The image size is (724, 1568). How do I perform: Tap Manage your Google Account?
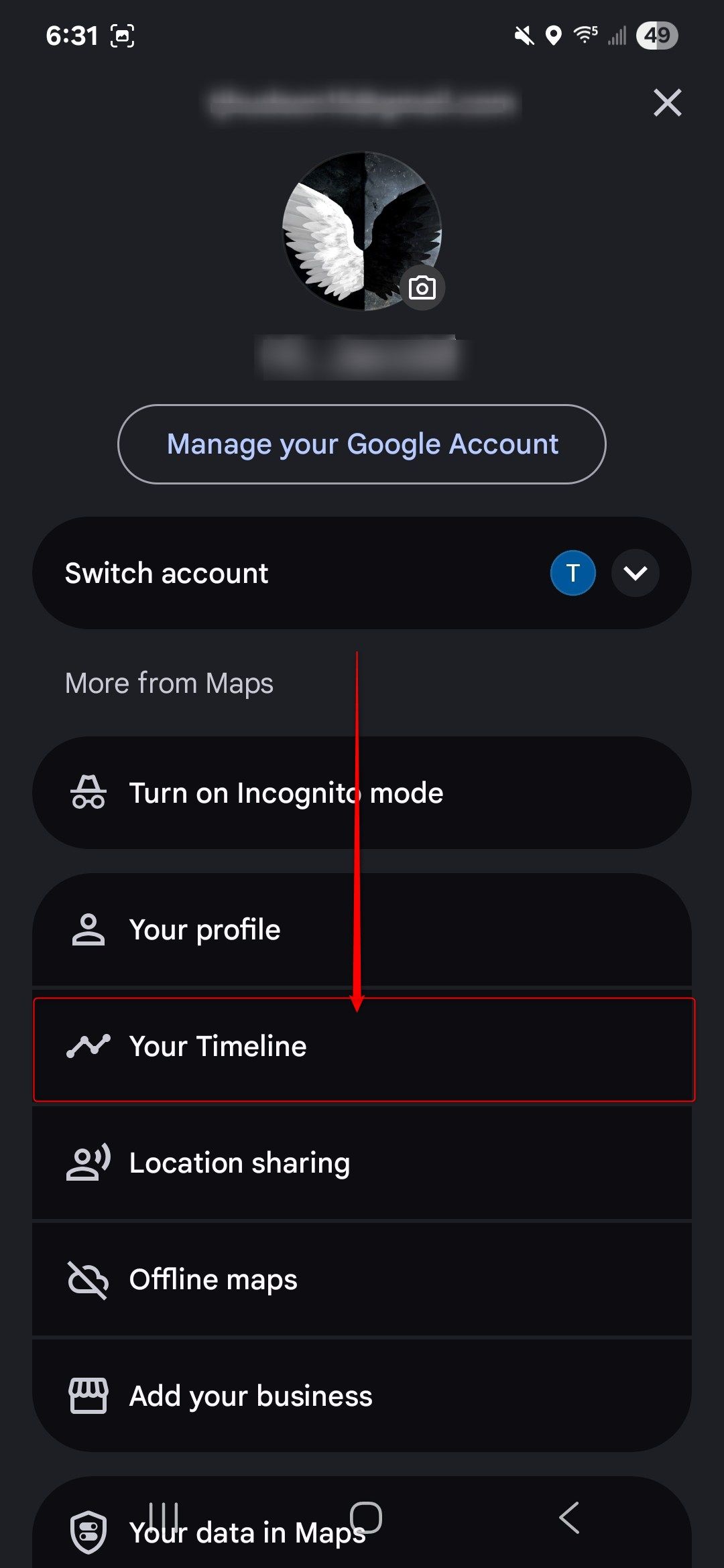362,444
